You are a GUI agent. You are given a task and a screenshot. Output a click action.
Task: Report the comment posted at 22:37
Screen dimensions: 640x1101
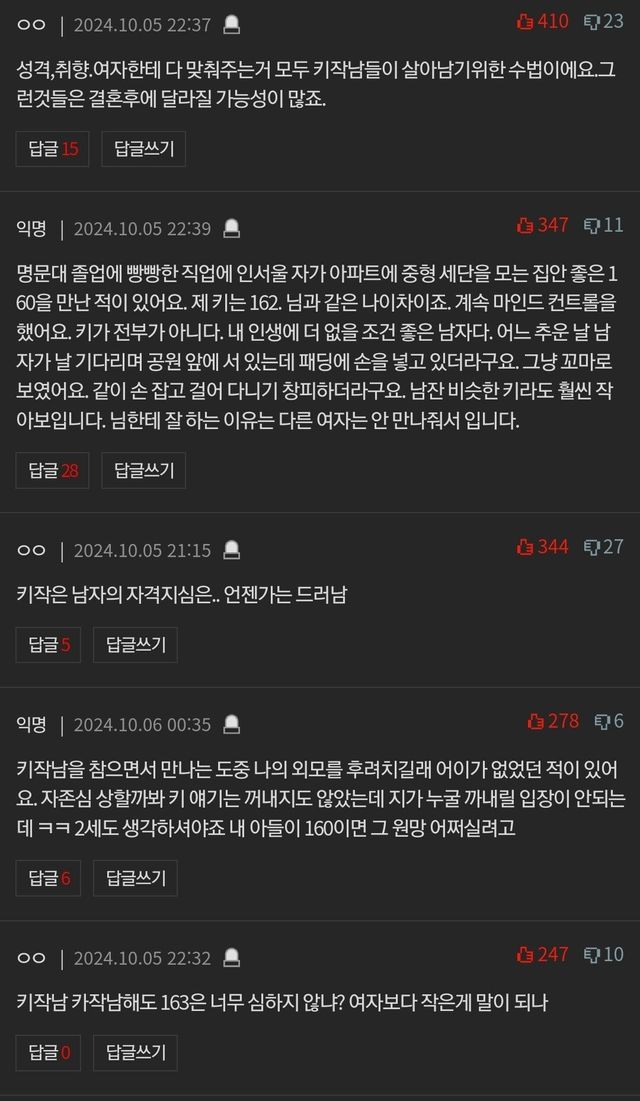232,25
